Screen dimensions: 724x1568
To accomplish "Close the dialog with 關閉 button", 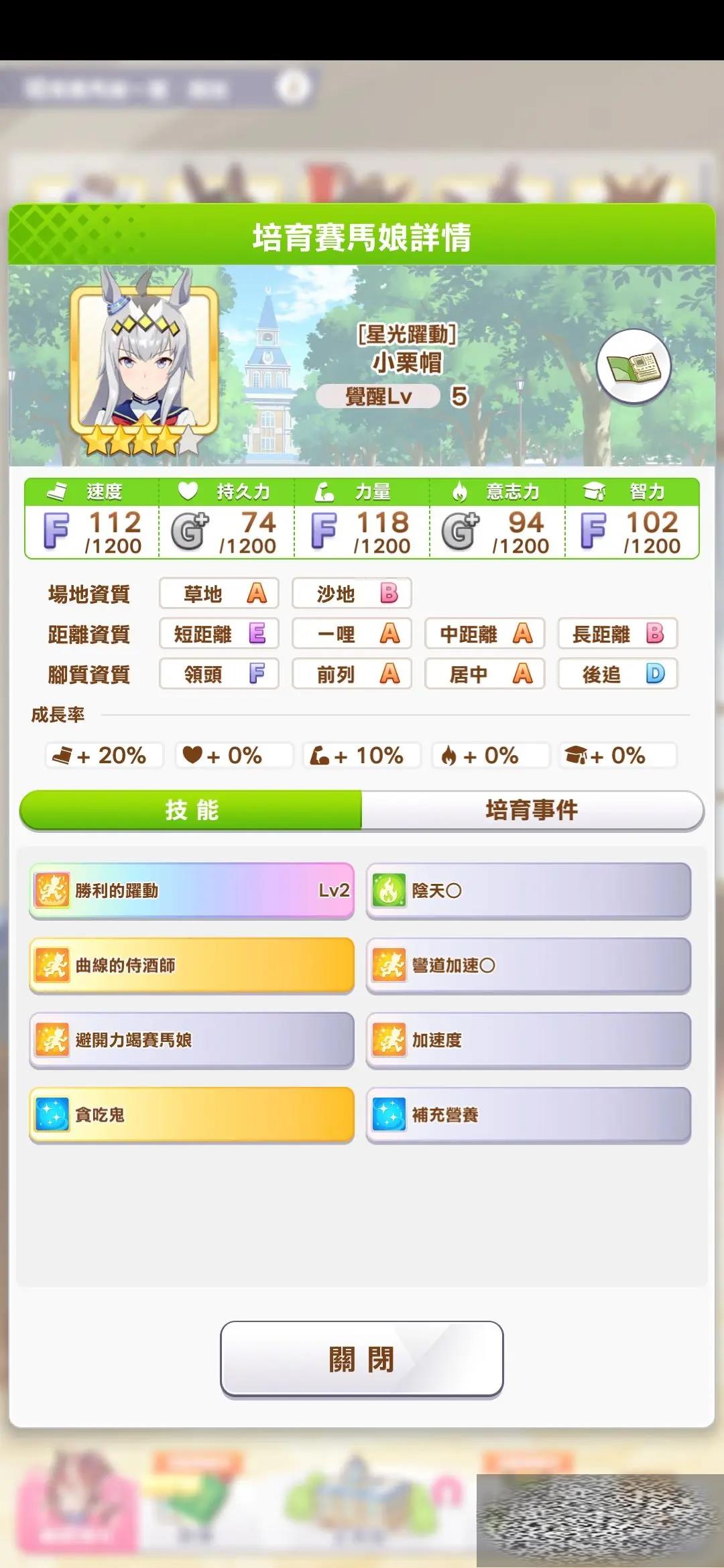I will (x=361, y=1359).
